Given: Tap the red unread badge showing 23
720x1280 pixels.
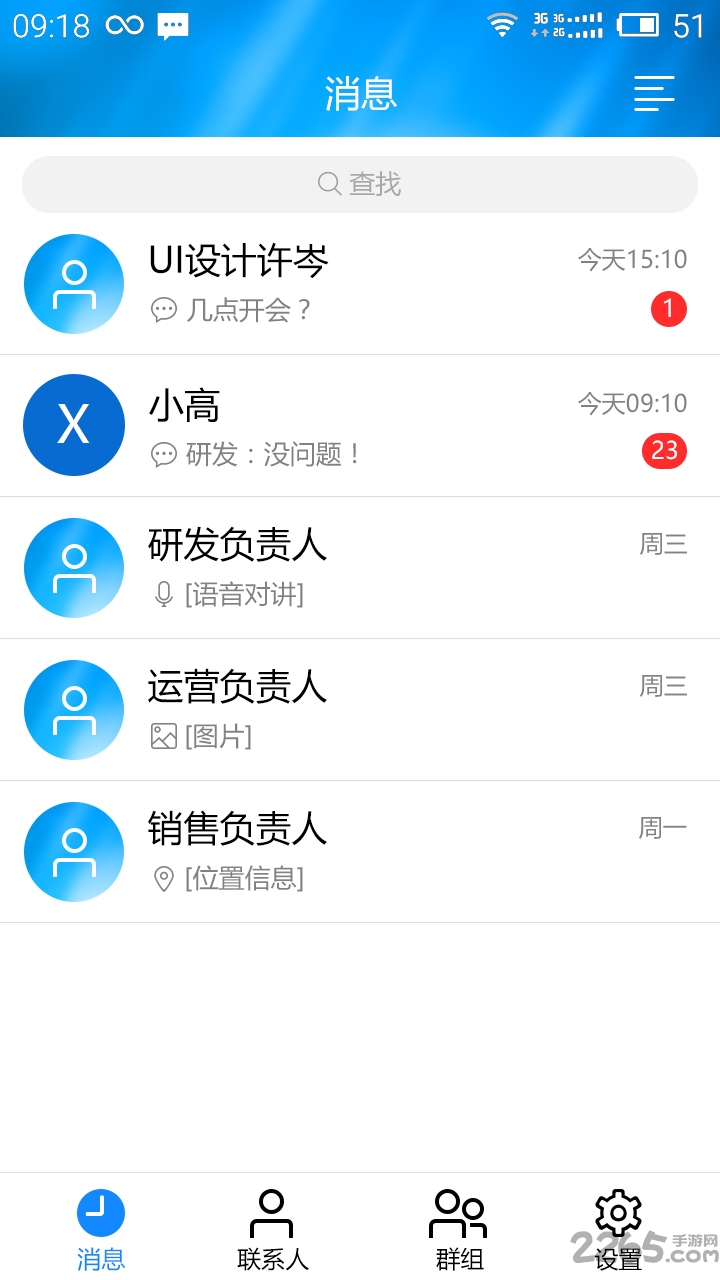Looking at the screenshot, I should [664, 450].
